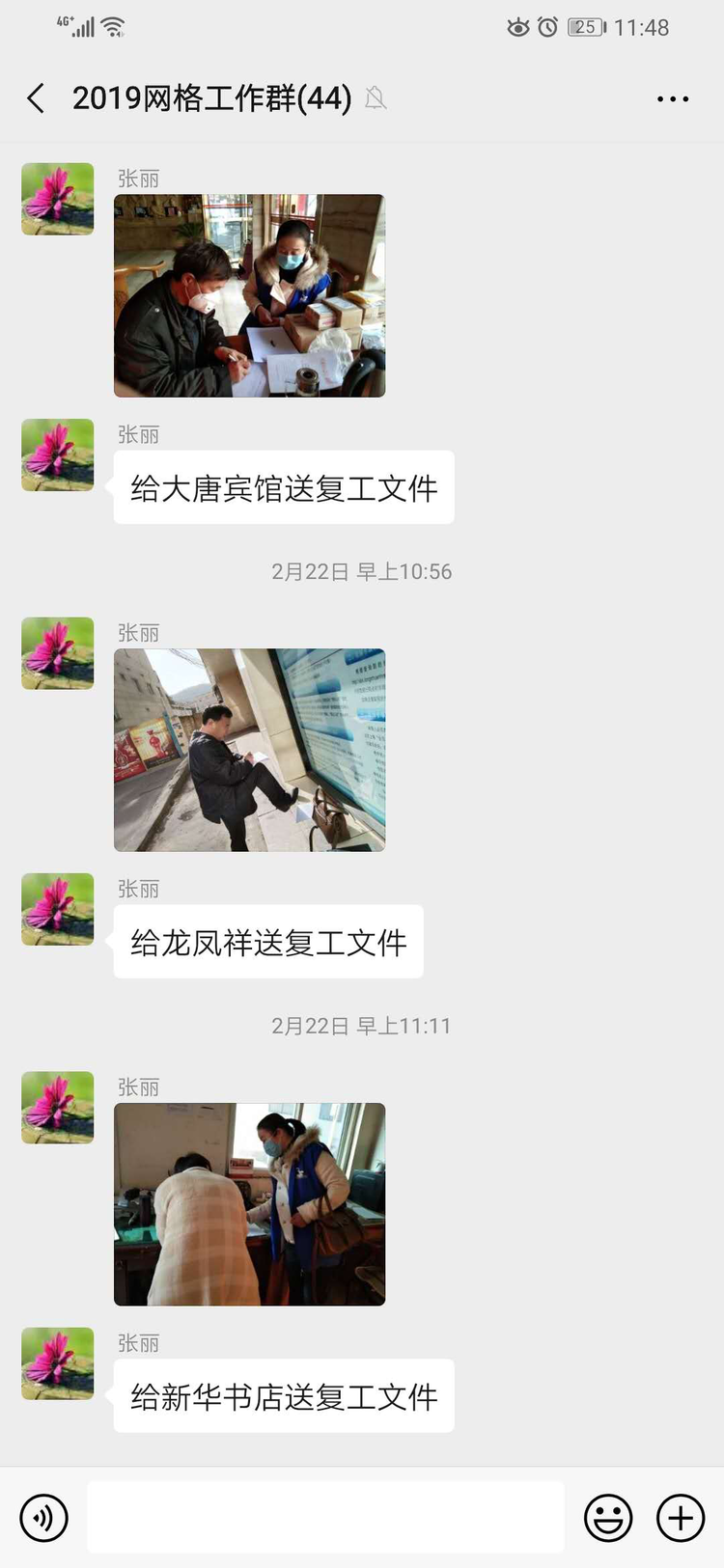Viewport: 724px width, 1568px height.
Task: Tap 张丽's avatar beside 给龙凤祥送复工文件
Action: [x=58, y=909]
